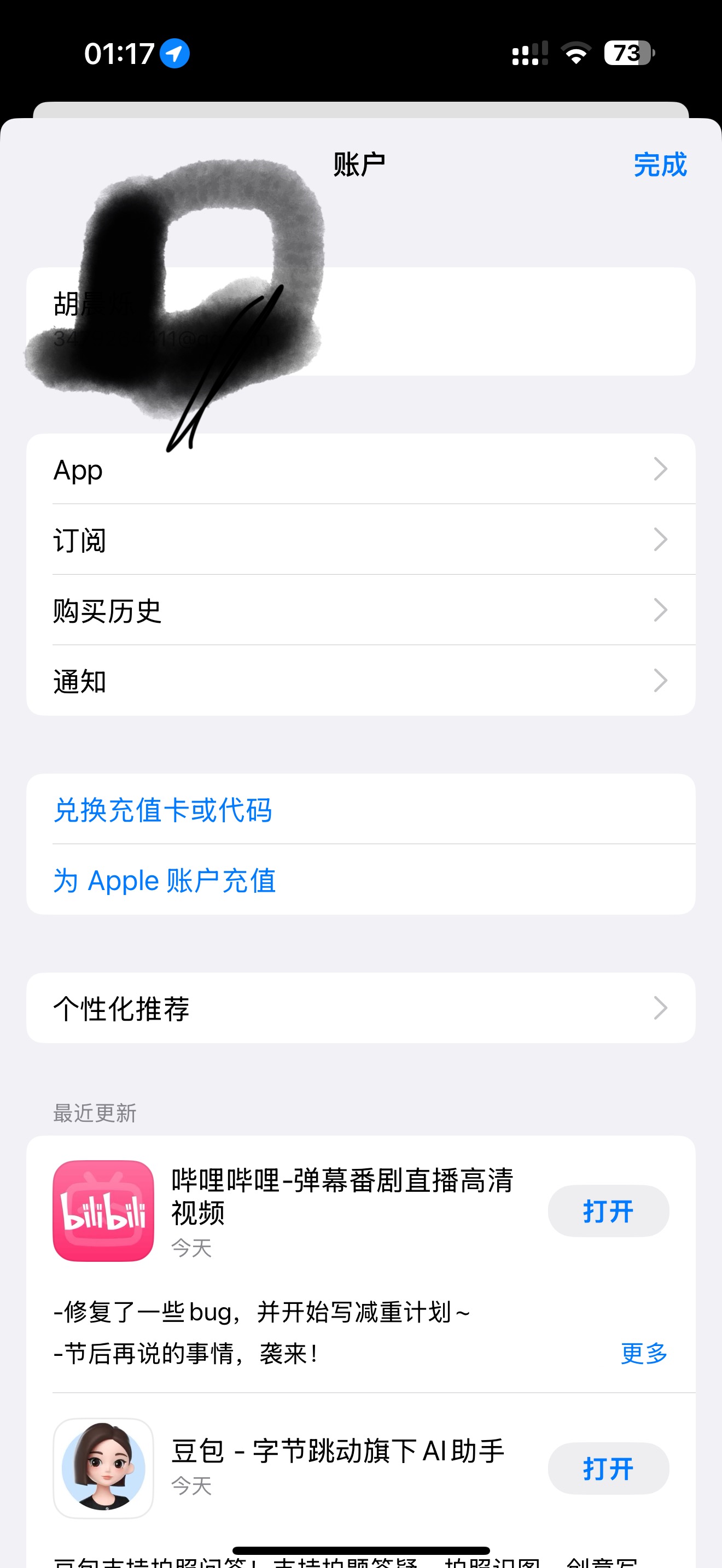Tap 打开 next to 豆包
The image size is (722, 1568).
[608, 1468]
